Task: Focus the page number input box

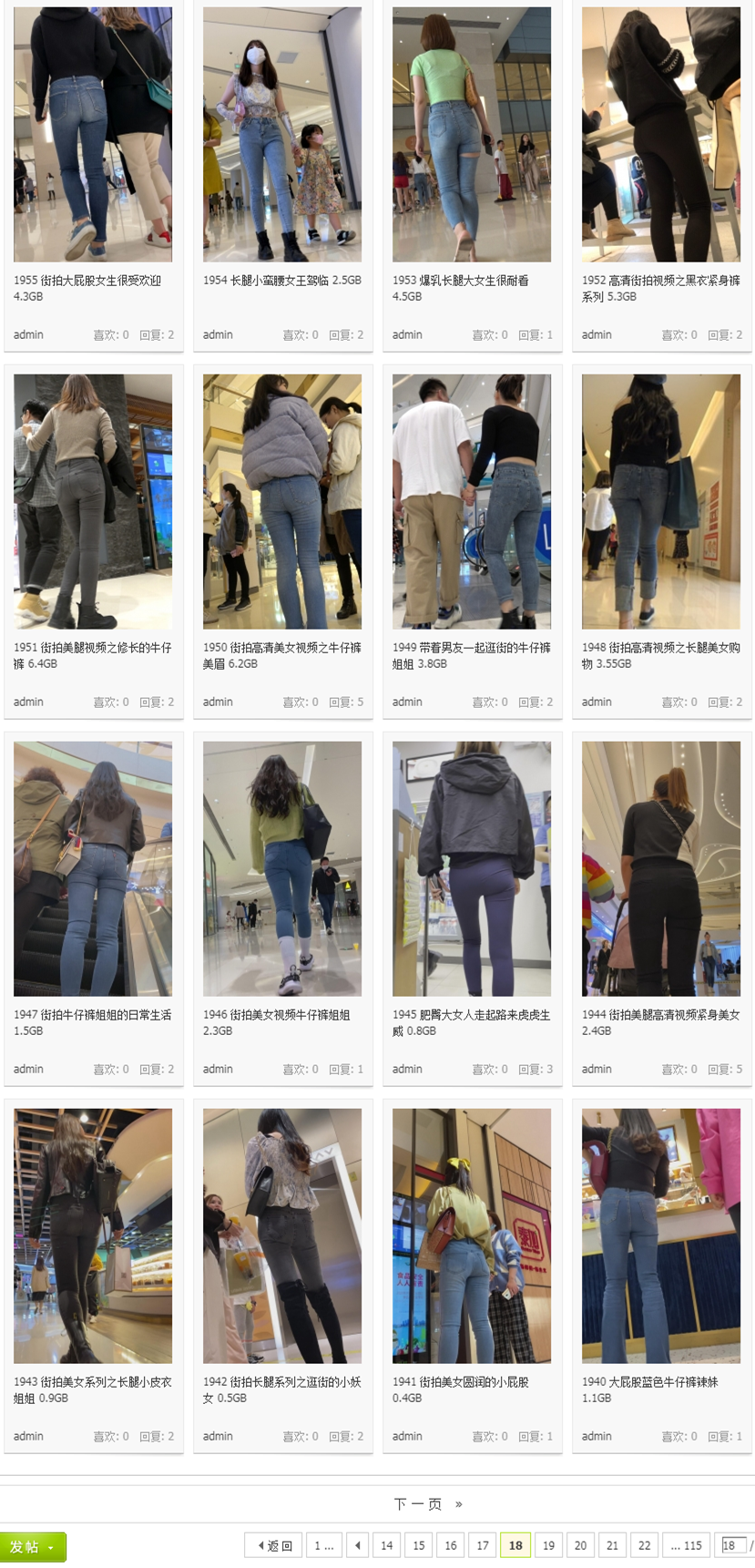Action: click(732, 1545)
